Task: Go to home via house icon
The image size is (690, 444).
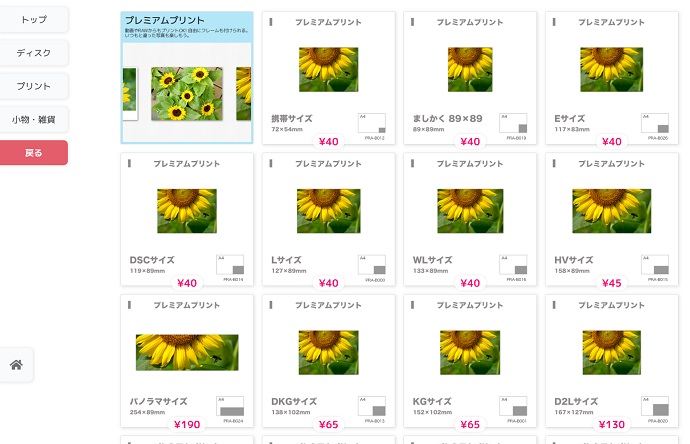Action: click(x=17, y=364)
